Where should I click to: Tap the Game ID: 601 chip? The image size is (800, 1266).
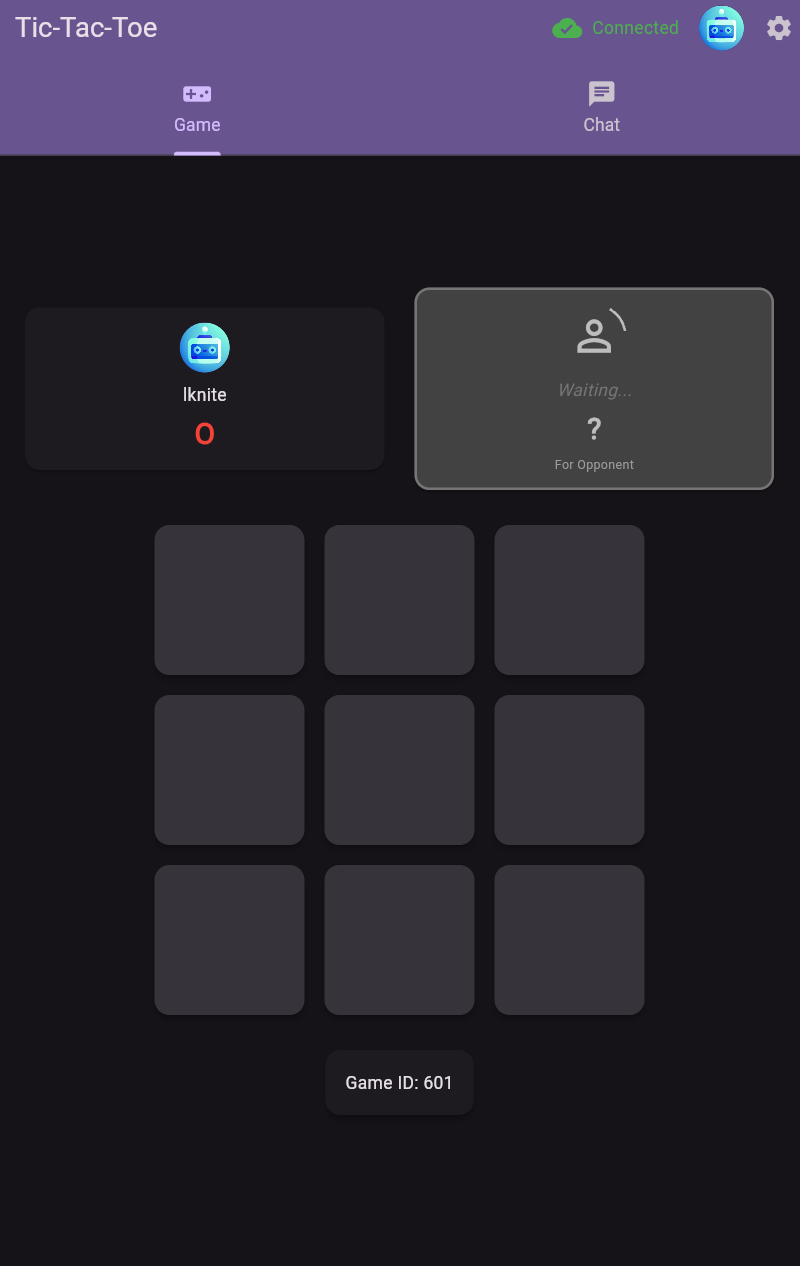tap(399, 1083)
